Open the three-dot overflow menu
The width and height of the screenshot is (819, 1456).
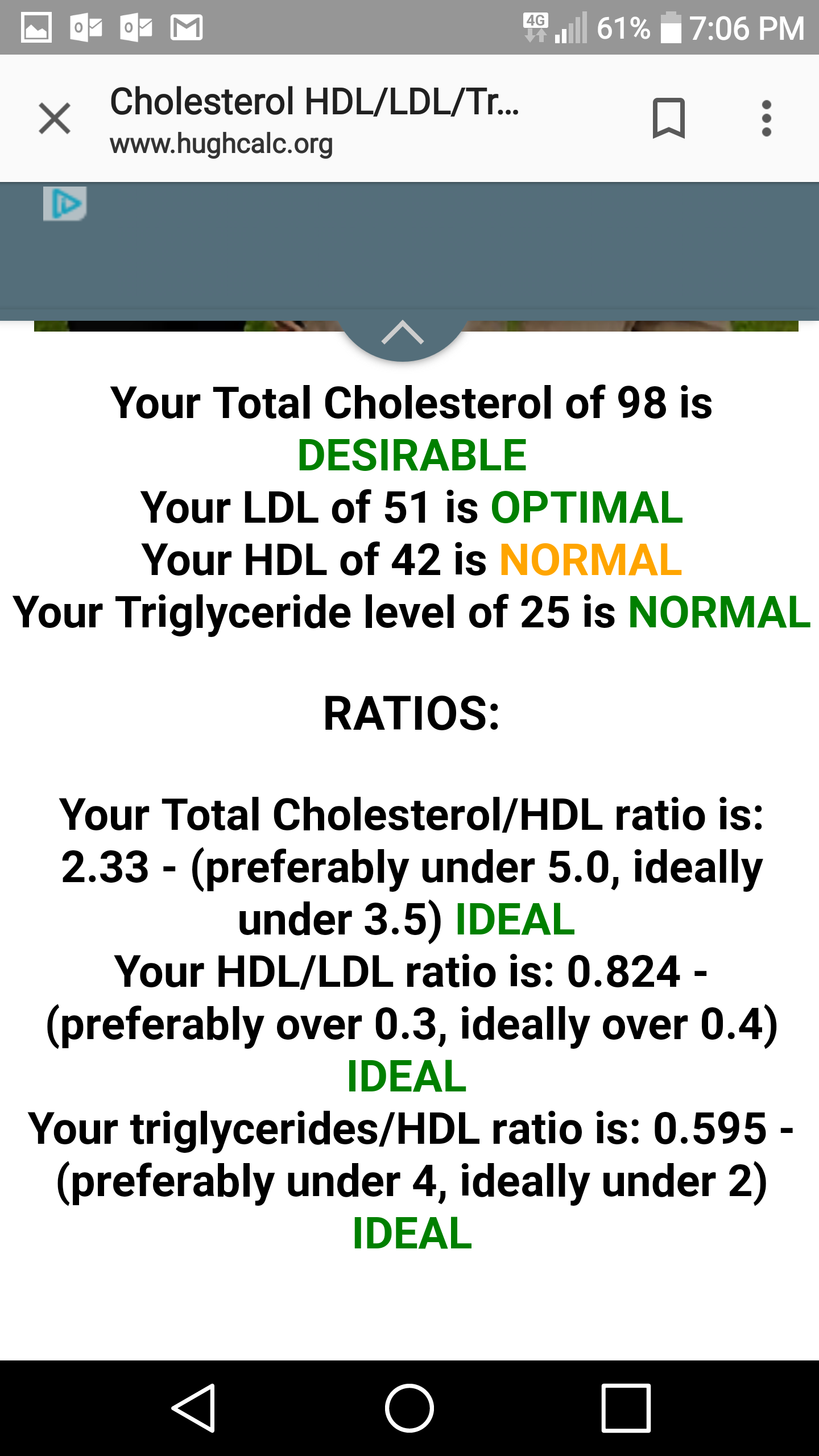pyautogui.click(x=767, y=118)
